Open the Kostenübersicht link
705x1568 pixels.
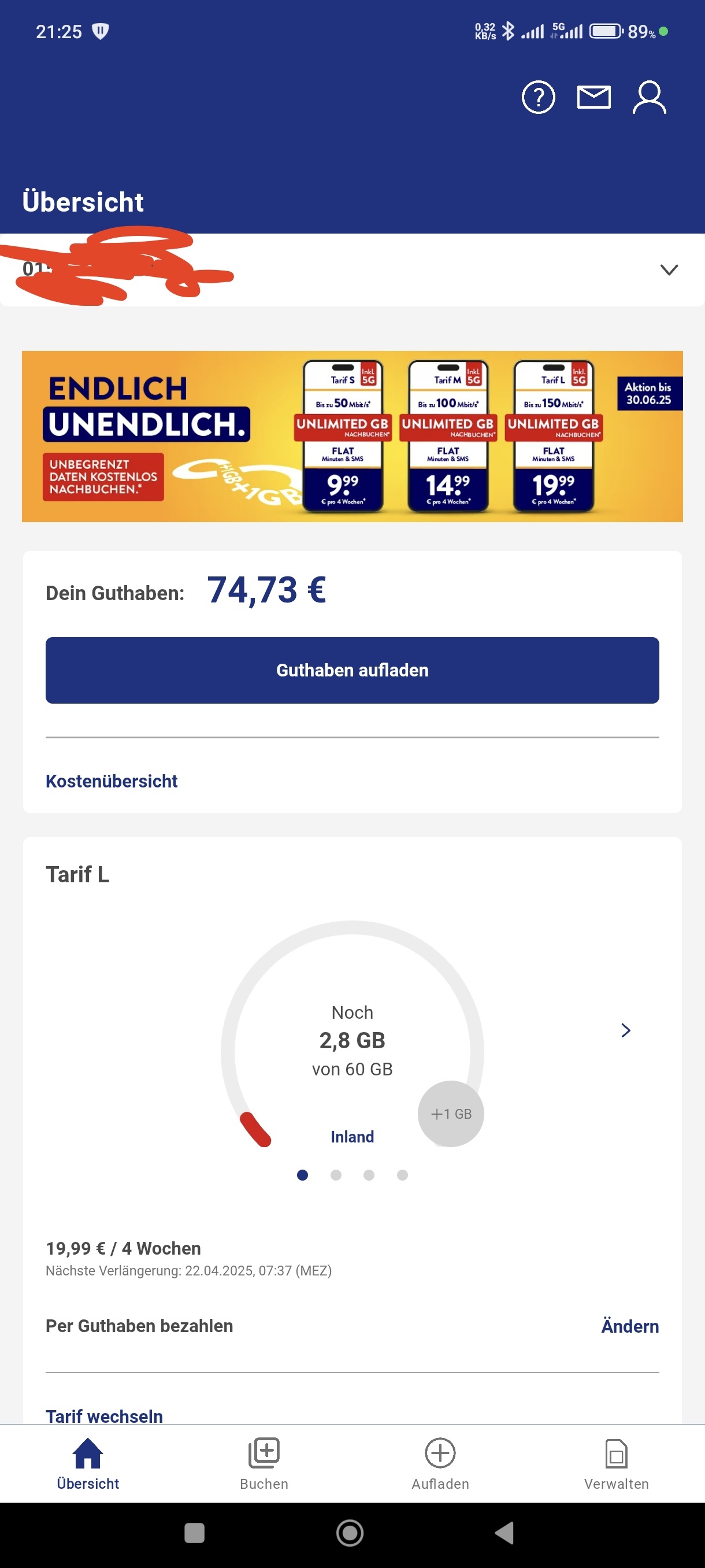point(112,781)
